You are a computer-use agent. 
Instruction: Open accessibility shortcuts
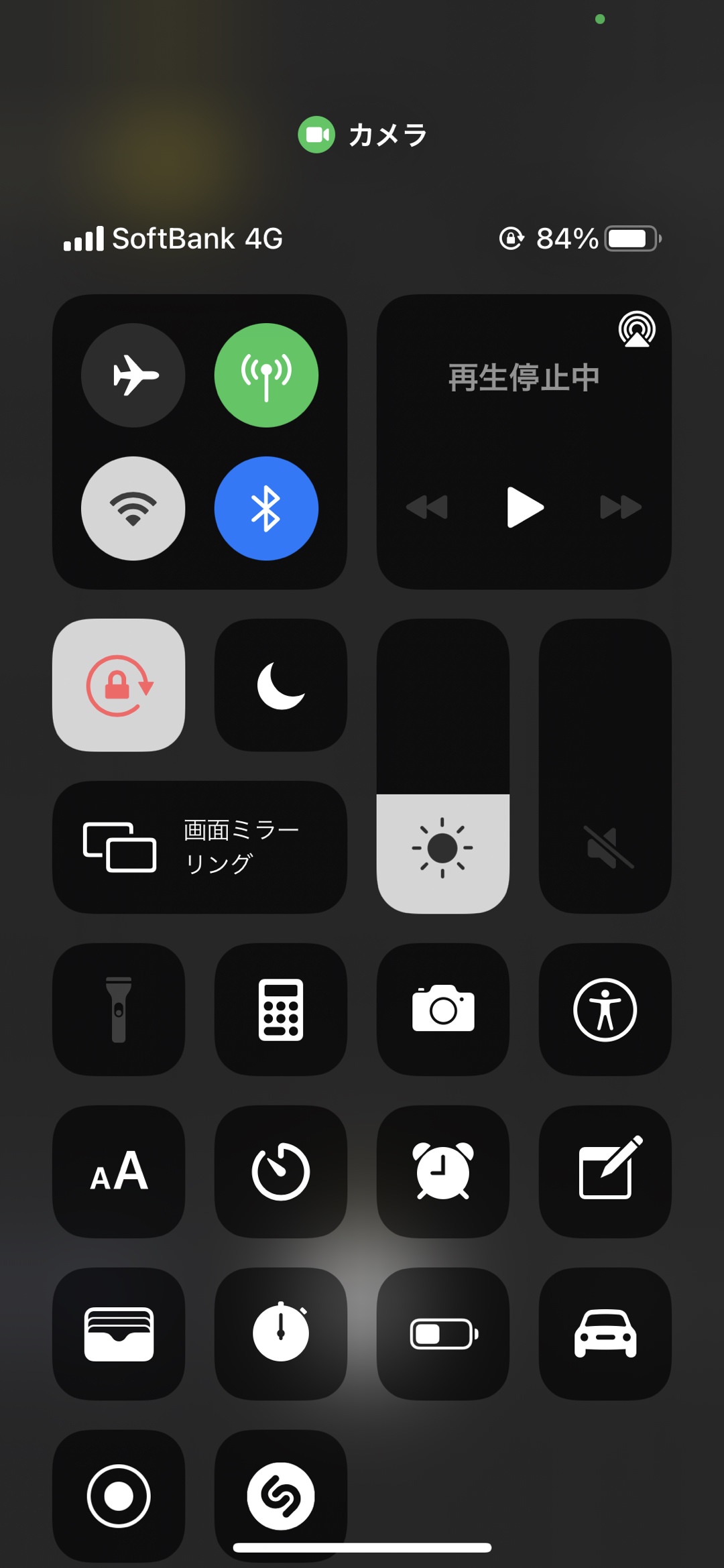605,1010
